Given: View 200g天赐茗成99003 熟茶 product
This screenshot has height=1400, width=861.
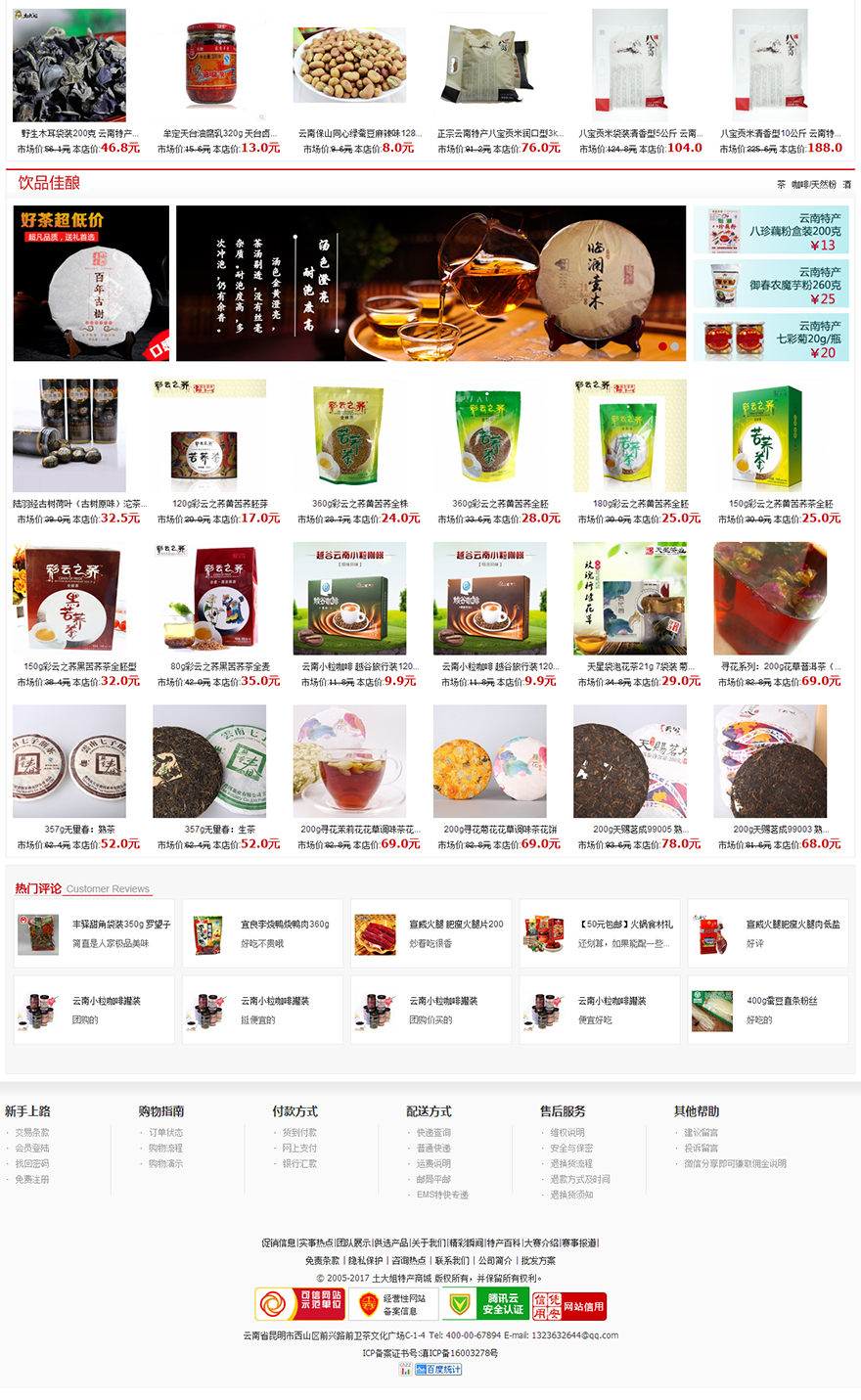Looking at the screenshot, I should (769, 761).
